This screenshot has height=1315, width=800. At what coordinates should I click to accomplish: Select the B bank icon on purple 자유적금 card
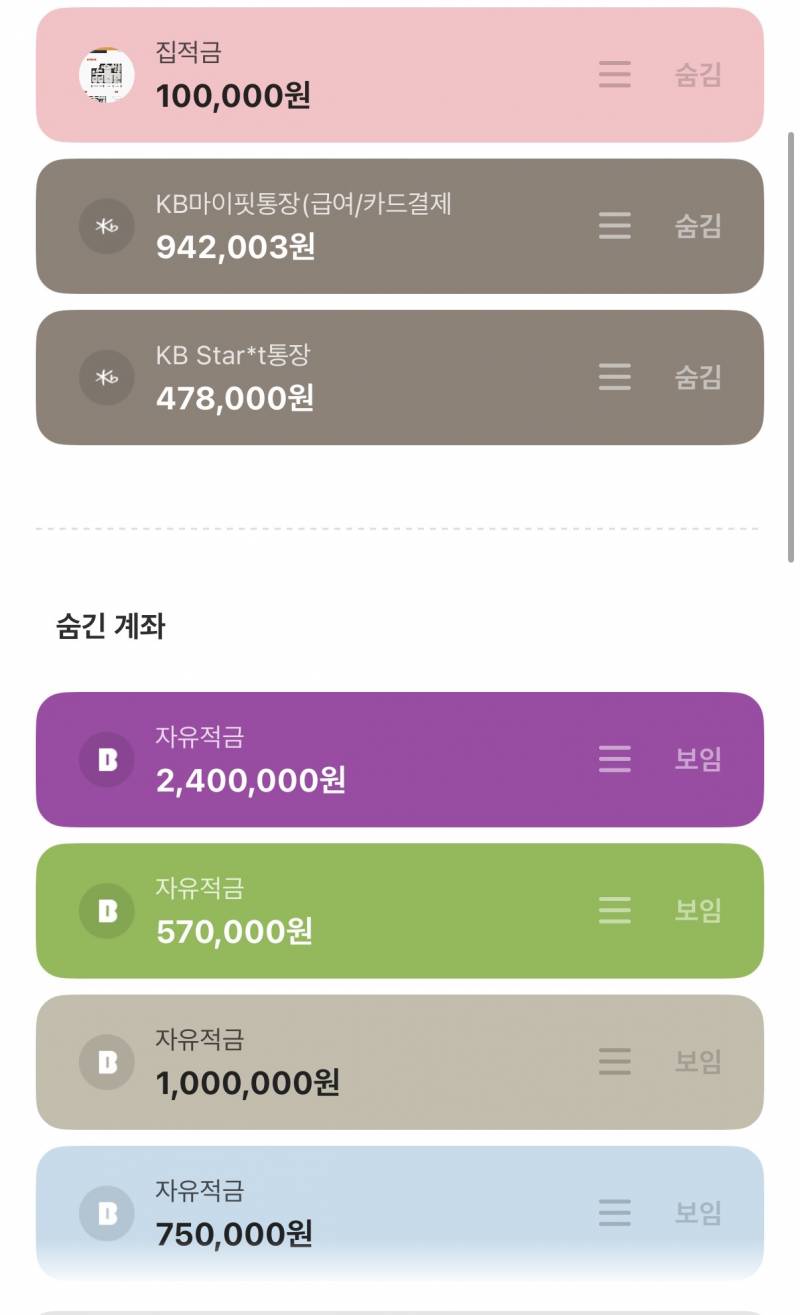(x=106, y=759)
